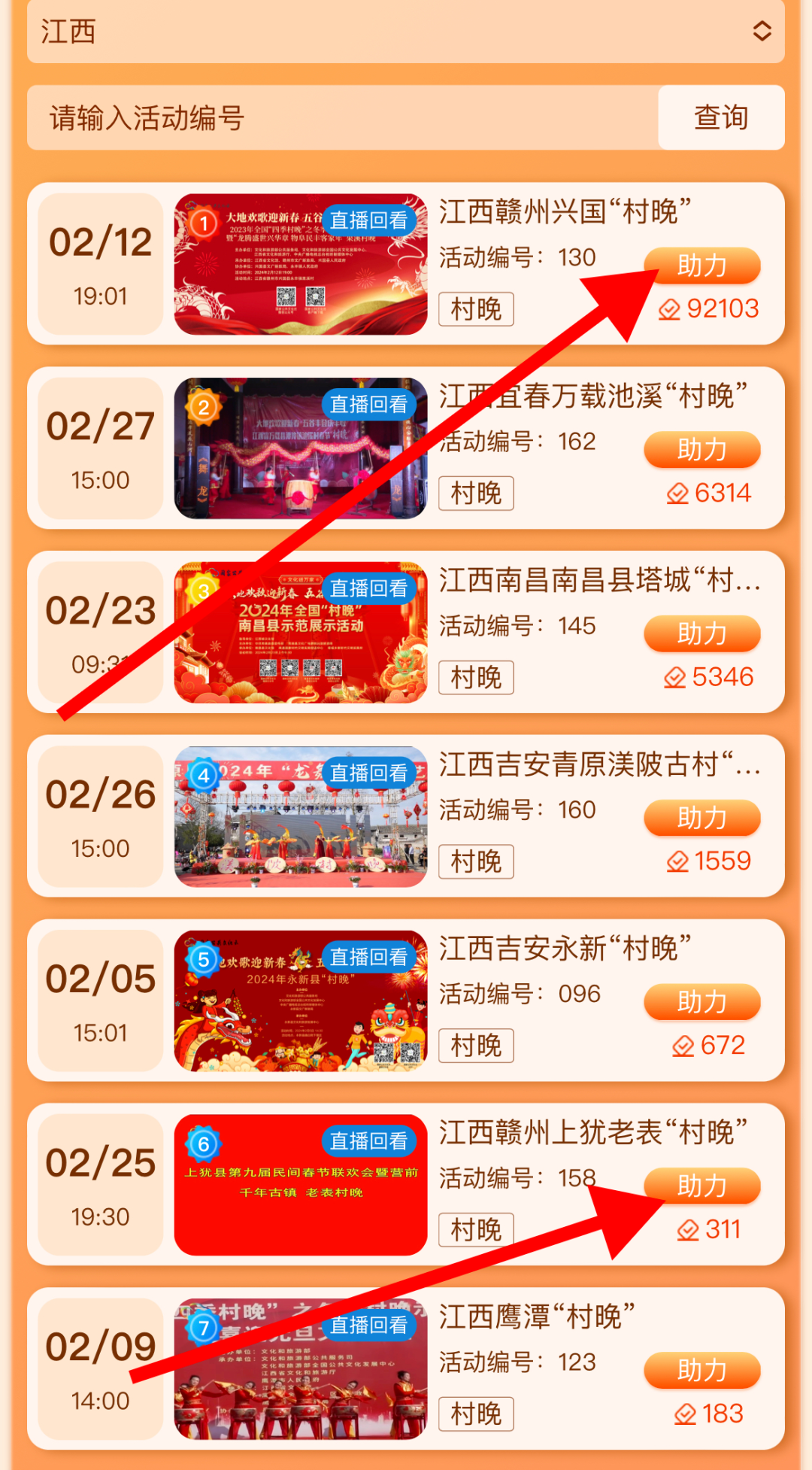Open the 南昌县塔城 livestream replay thumbnail
Viewport: 812px width, 1470px height.
tap(301, 633)
